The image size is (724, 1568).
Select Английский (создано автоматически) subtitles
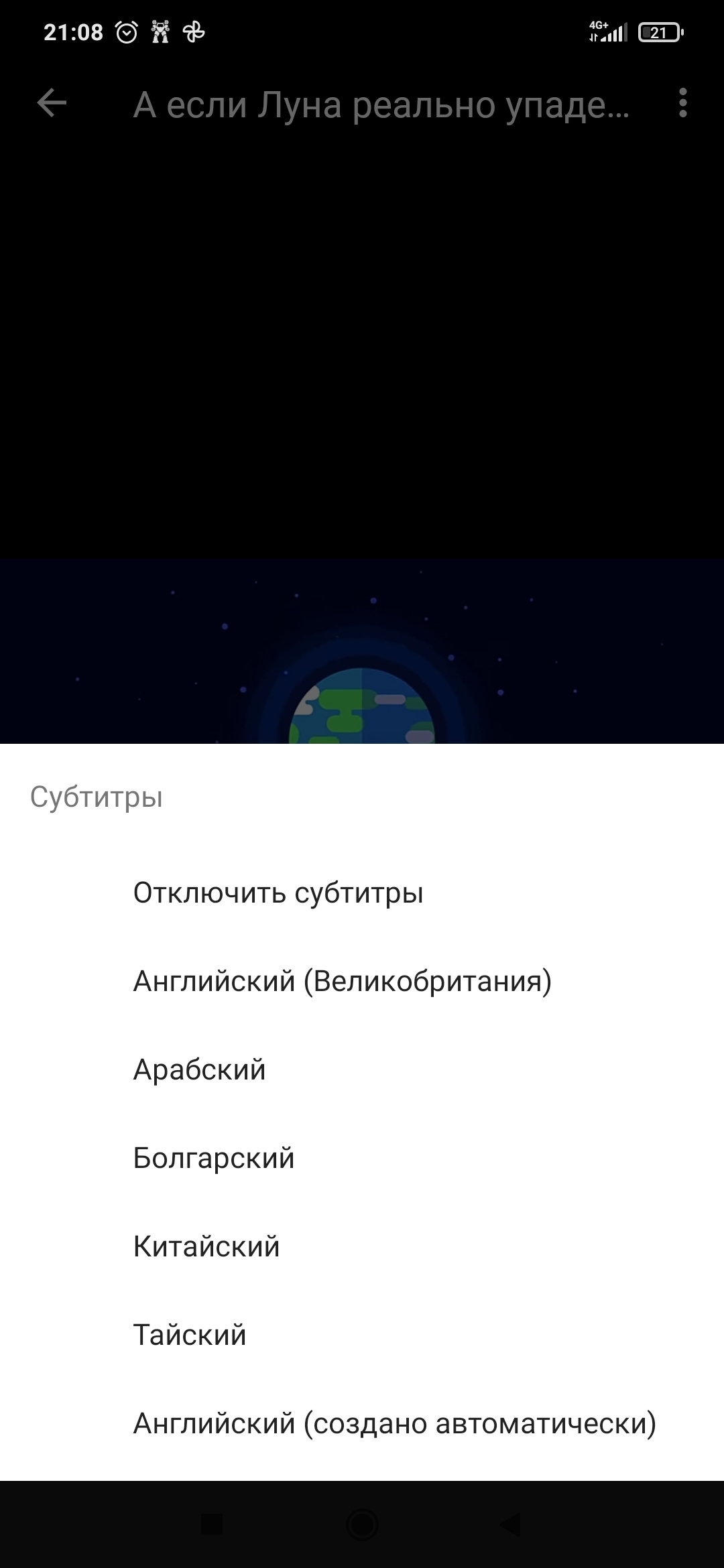[x=362, y=1423]
